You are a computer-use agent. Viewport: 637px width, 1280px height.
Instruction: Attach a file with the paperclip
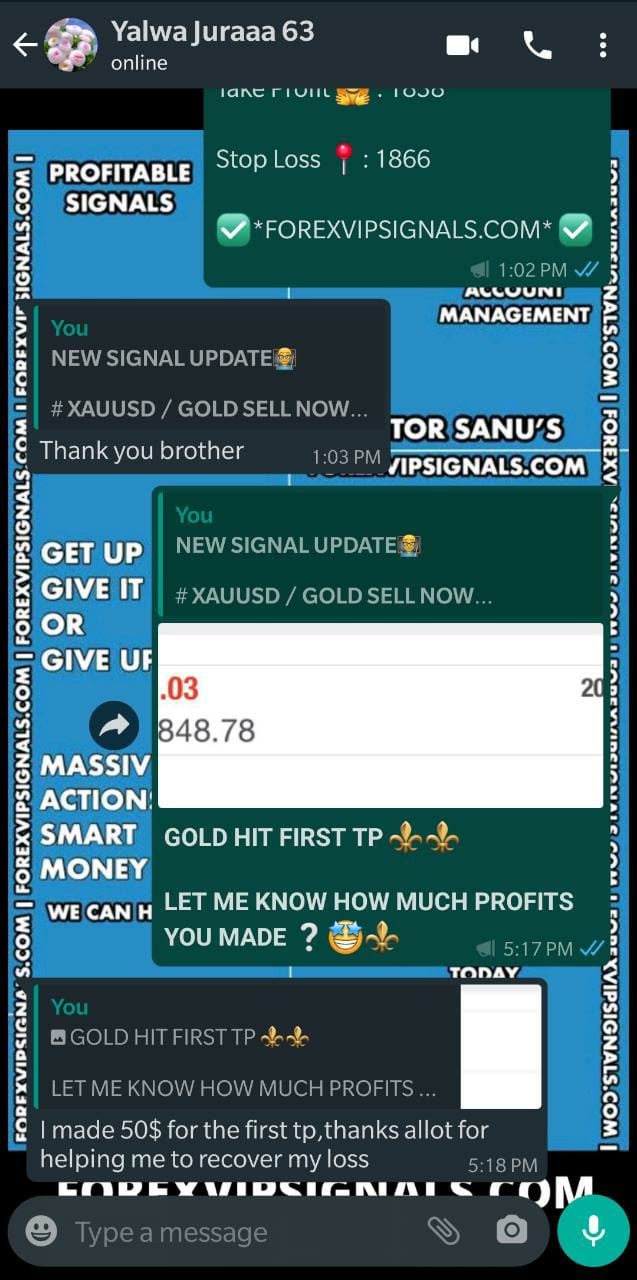click(x=443, y=1231)
